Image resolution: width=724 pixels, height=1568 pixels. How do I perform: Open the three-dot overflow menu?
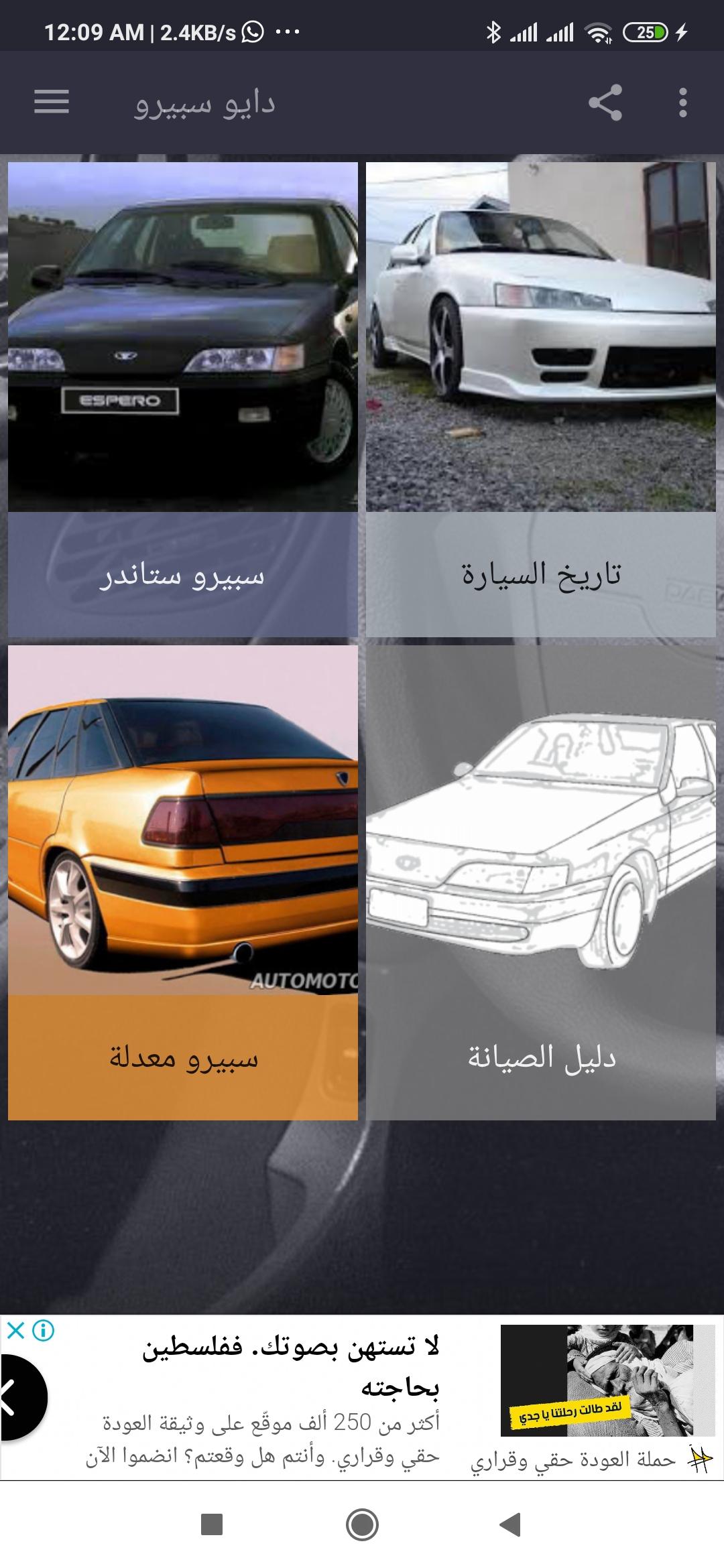tap(684, 104)
